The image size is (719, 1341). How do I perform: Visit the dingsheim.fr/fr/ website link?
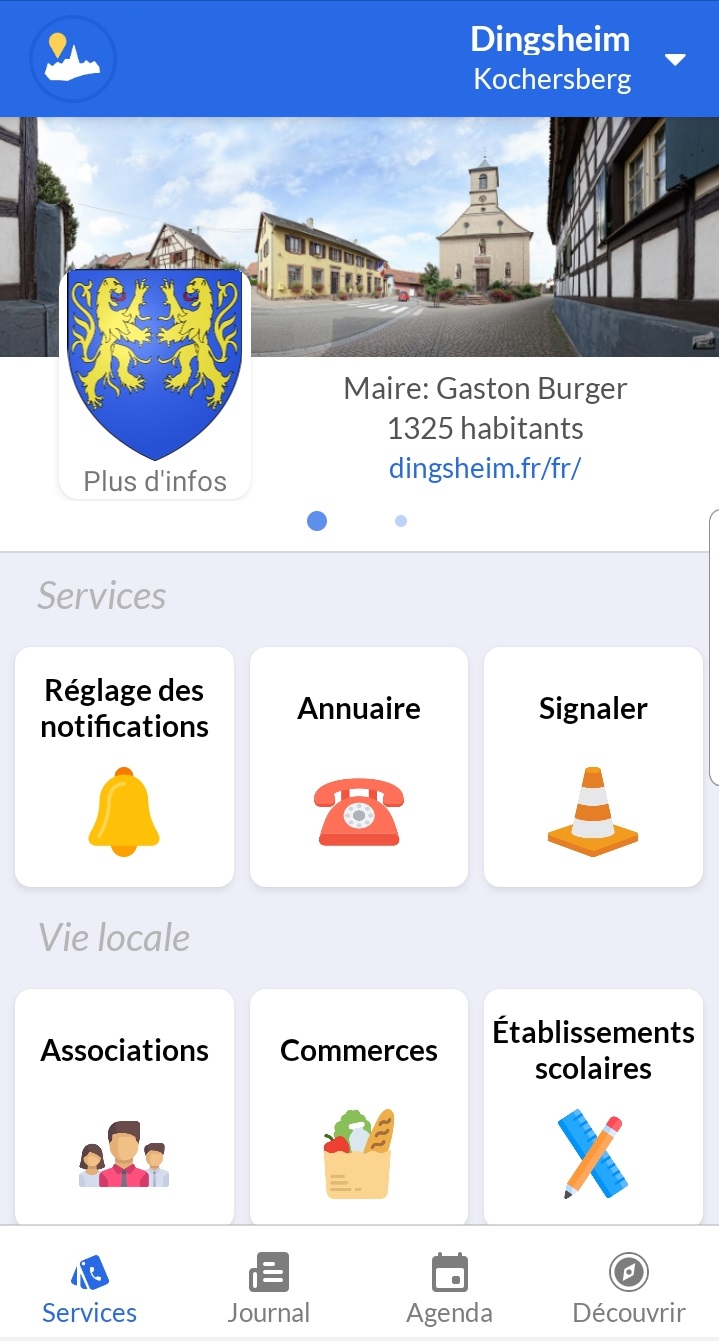(x=485, y=468)
